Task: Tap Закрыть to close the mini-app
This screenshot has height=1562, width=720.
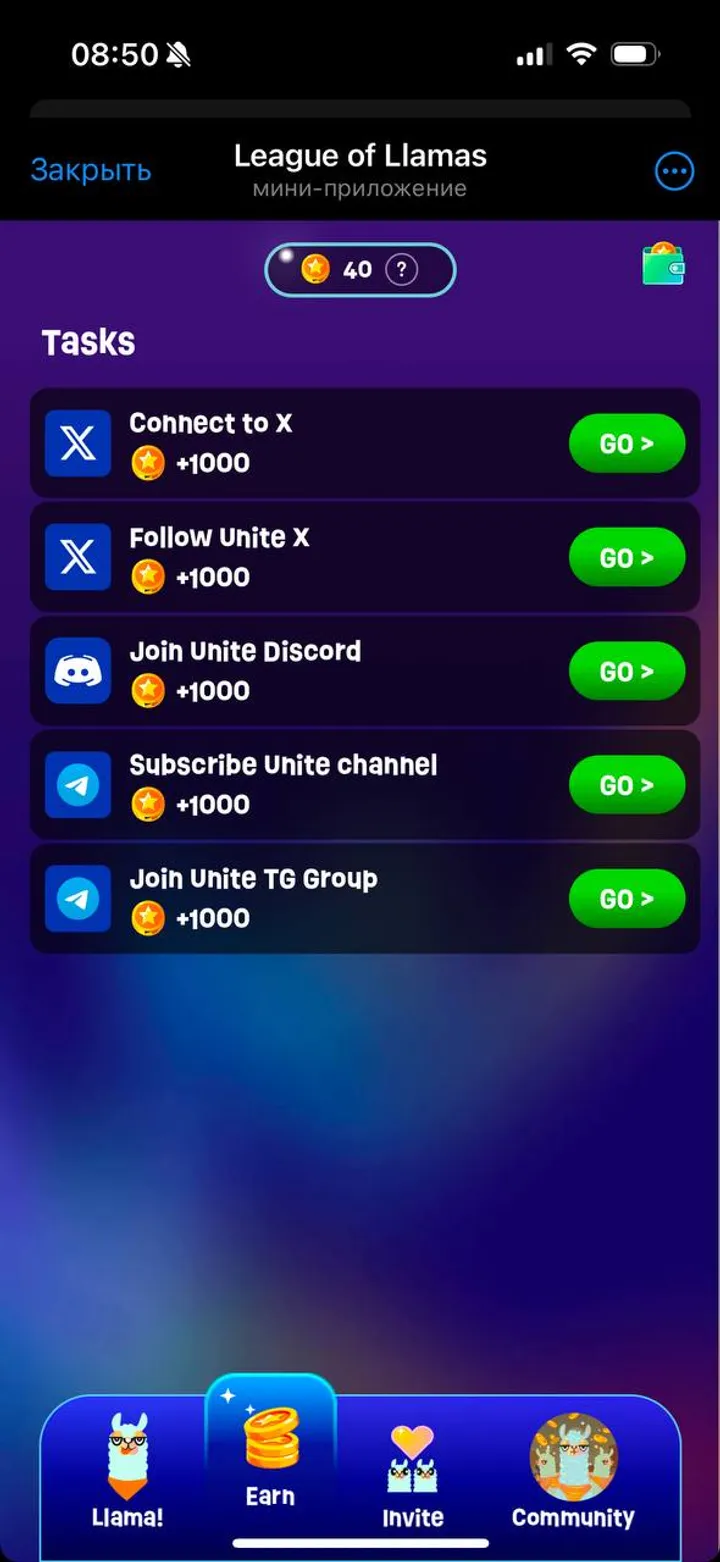Action: click(91, 170)
